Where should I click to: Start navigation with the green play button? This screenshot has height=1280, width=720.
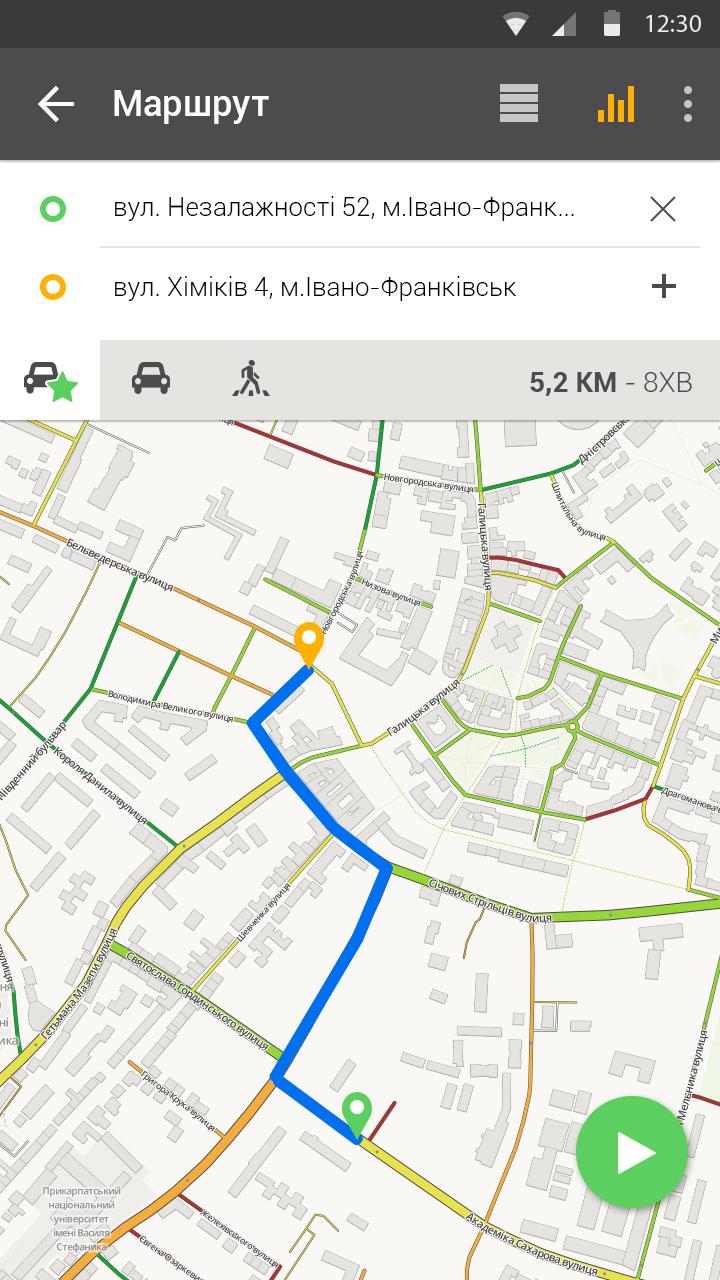click(632, 1153)
